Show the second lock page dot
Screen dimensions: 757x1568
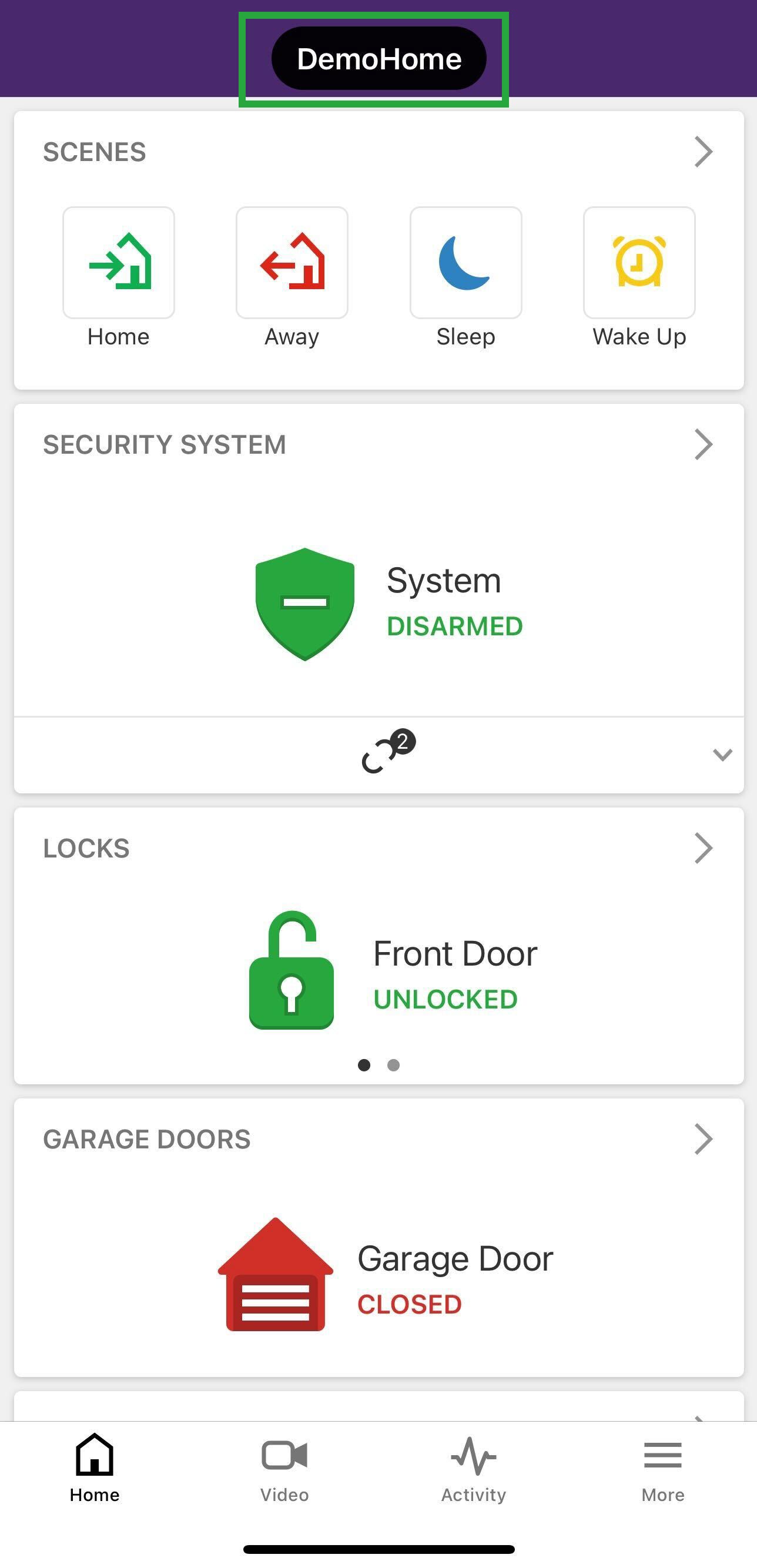pyautogui.click(x=394, y=1064)
